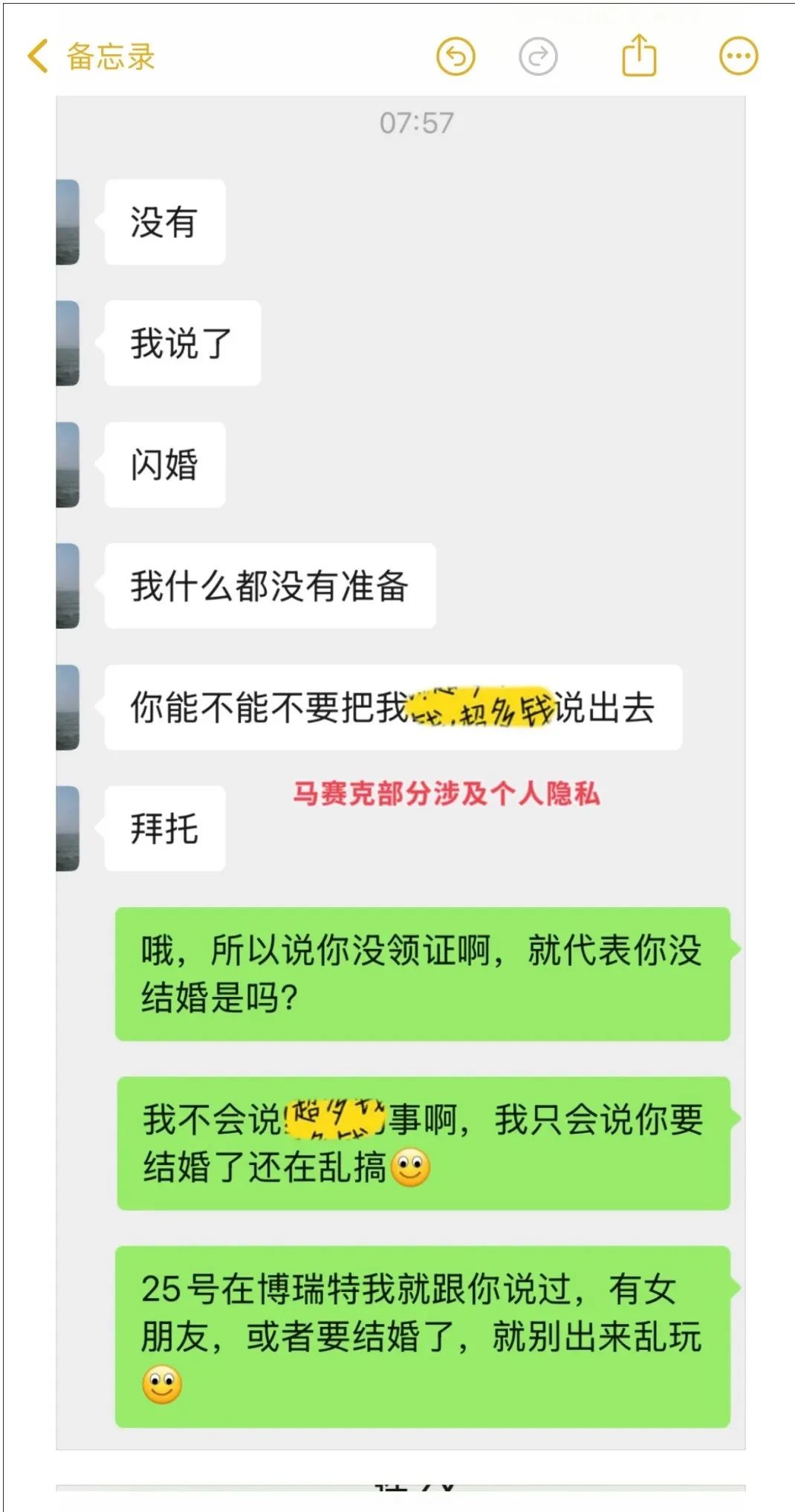Share this note
Image resolution: width=795 pixels, height=1512 pixels.
click(639, 56)
